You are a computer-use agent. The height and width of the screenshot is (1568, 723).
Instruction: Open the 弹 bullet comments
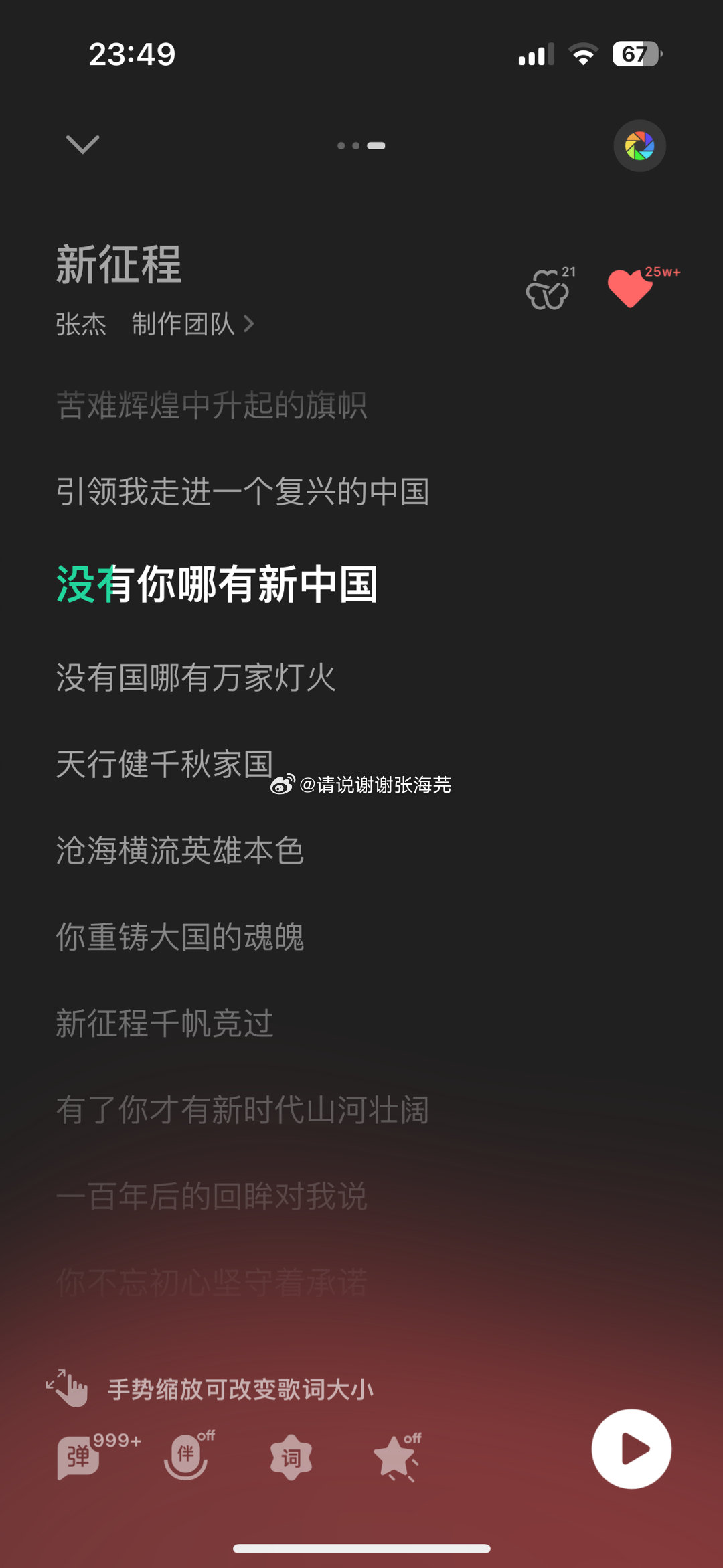(x=79, y=1457)
